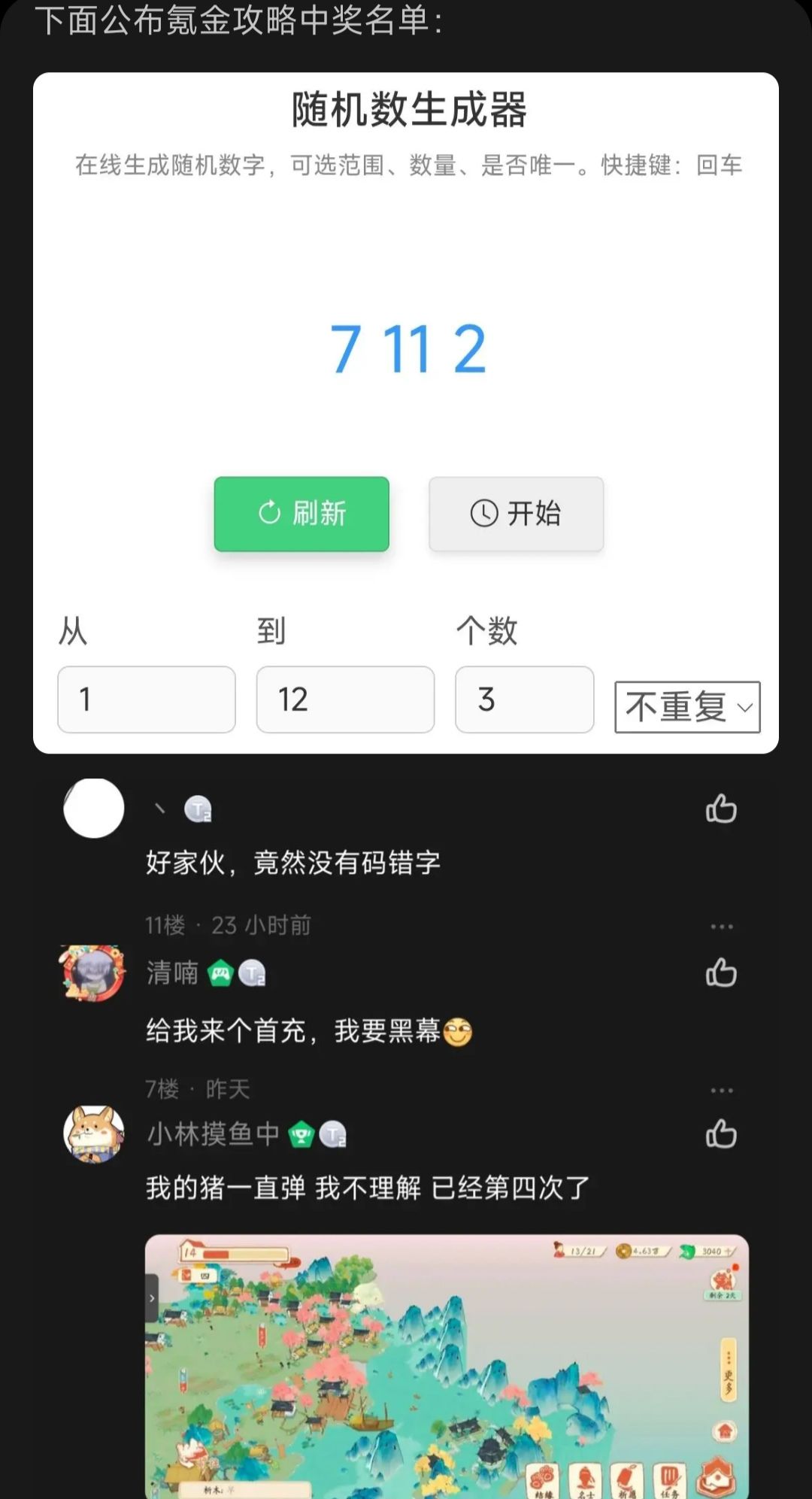Screen dimensions: 812x1499
Task: Tap the red shield icon at game screen bottom-right
Action: point(716,1478)
